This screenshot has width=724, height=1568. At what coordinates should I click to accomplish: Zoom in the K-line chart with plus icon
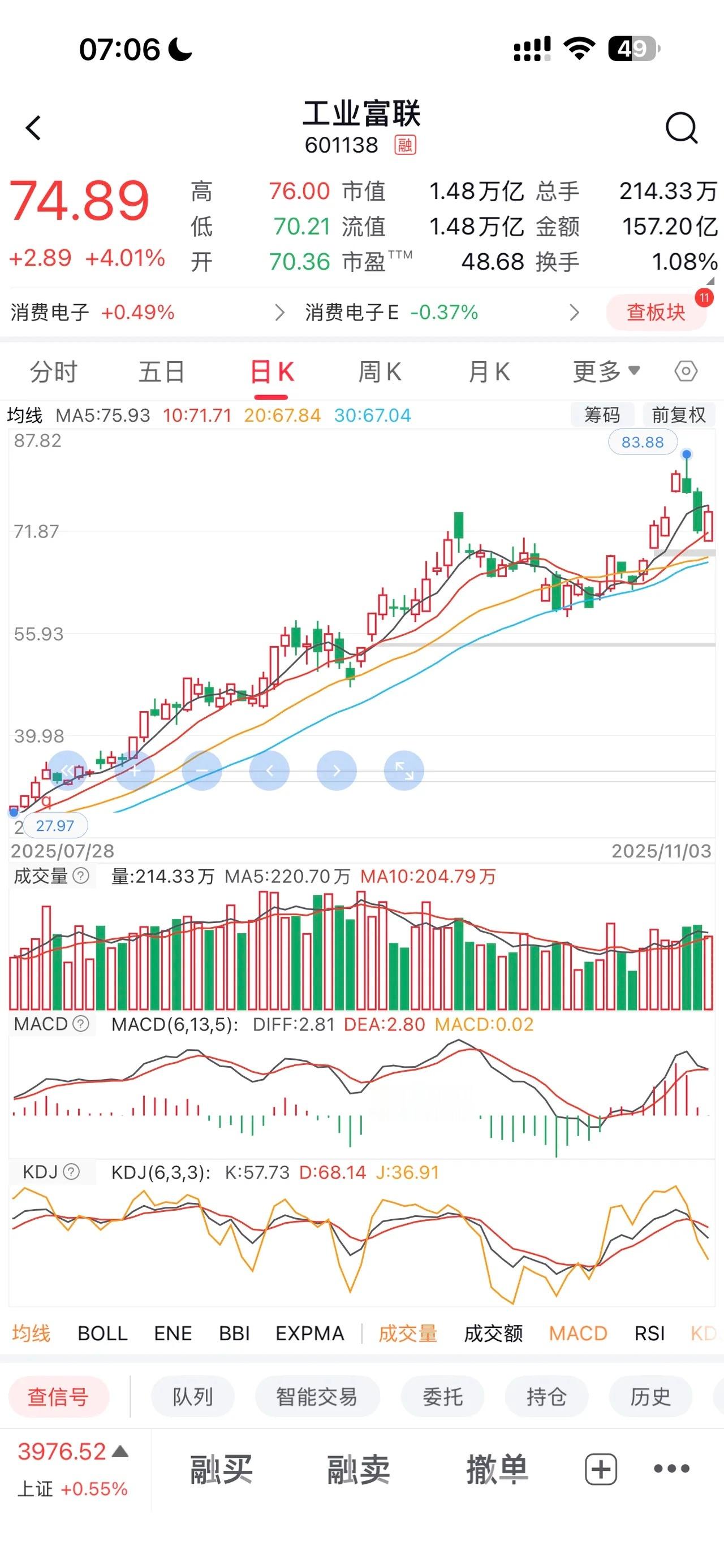135,770
